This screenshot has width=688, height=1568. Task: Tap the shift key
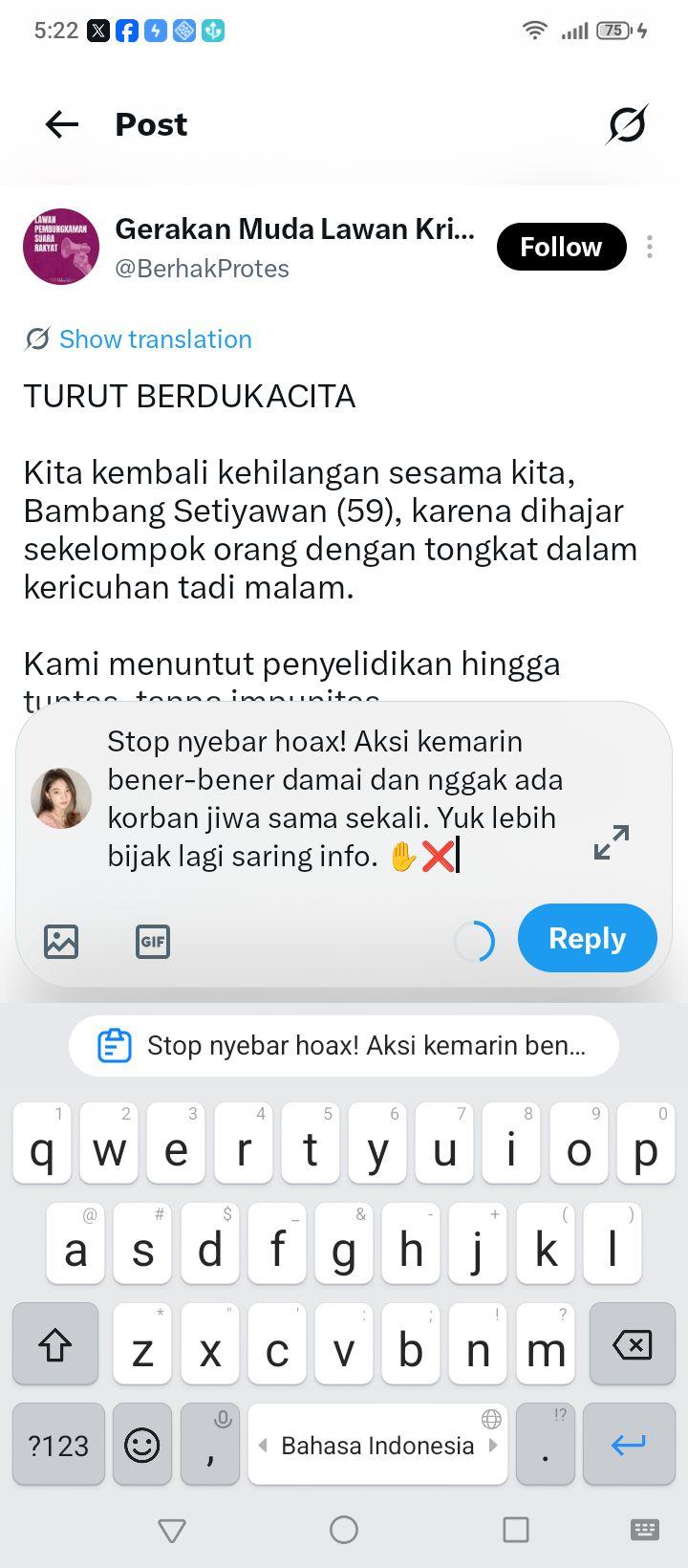pyautogui.click(x=55, y=1344)
